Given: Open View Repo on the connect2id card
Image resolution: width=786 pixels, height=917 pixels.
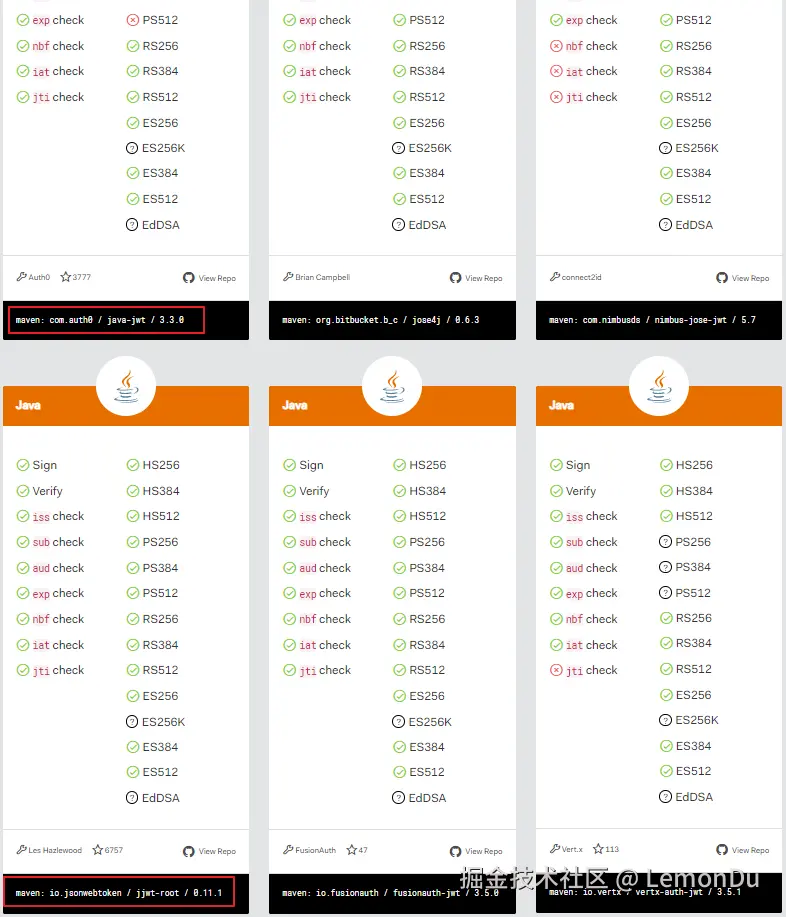Looking at the screenshot, I should [743, 278].
